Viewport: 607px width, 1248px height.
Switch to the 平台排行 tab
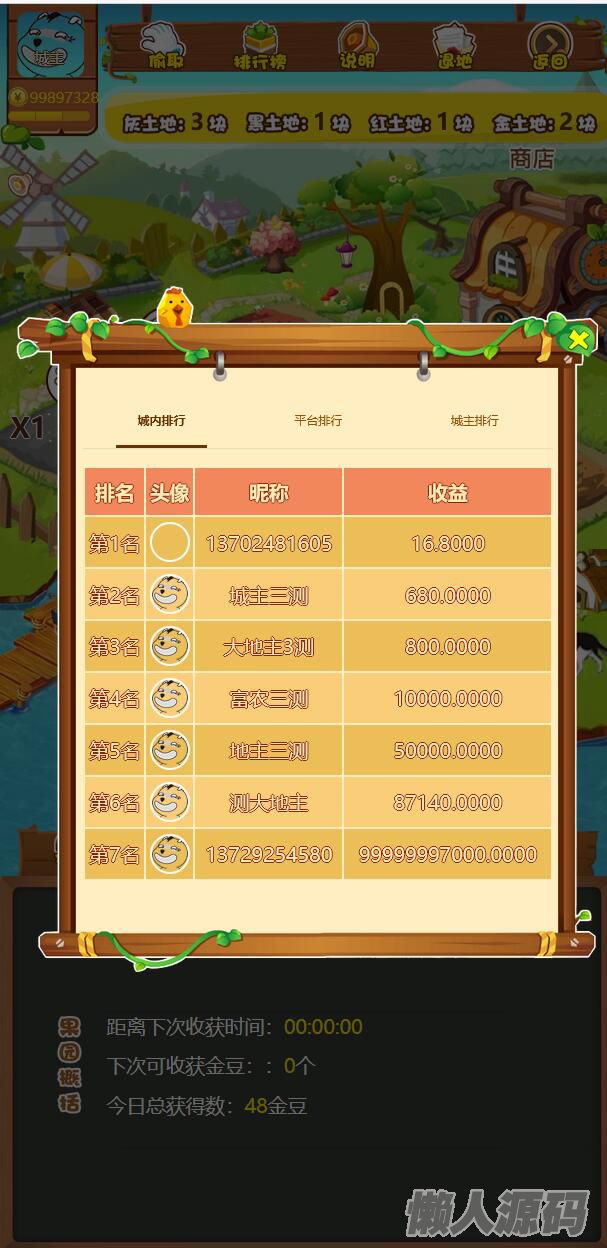[x=318, y=421]
